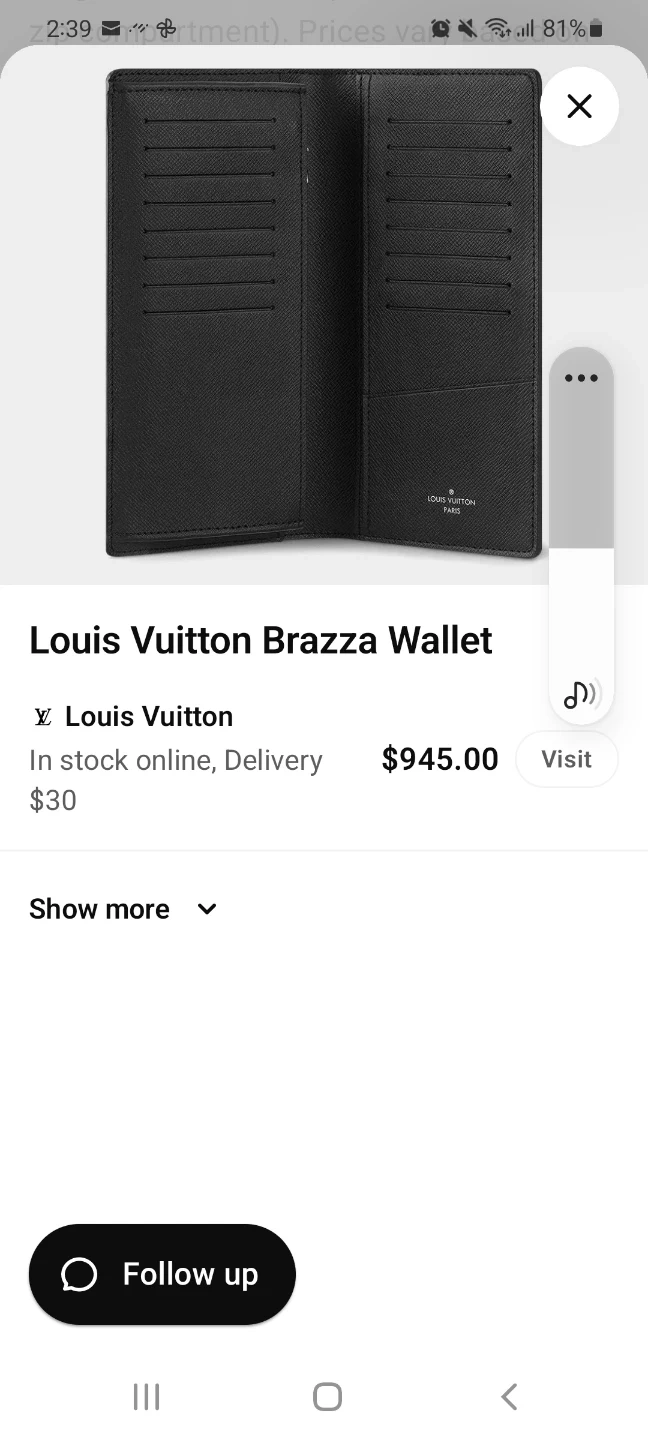This screenshot has height=1440, width=648.
Task: Close the product detail sheet
Action: 579,106
